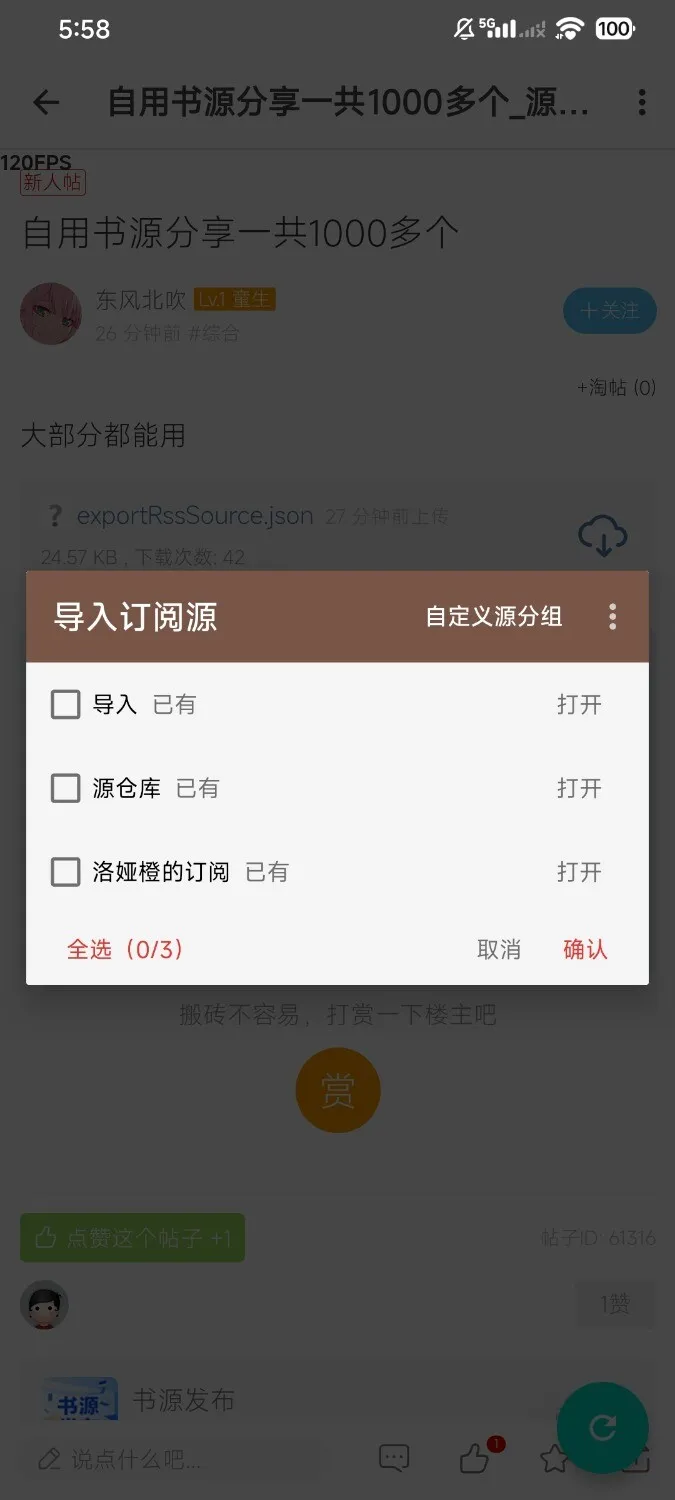Open the dialog's overflow menu

613,617
